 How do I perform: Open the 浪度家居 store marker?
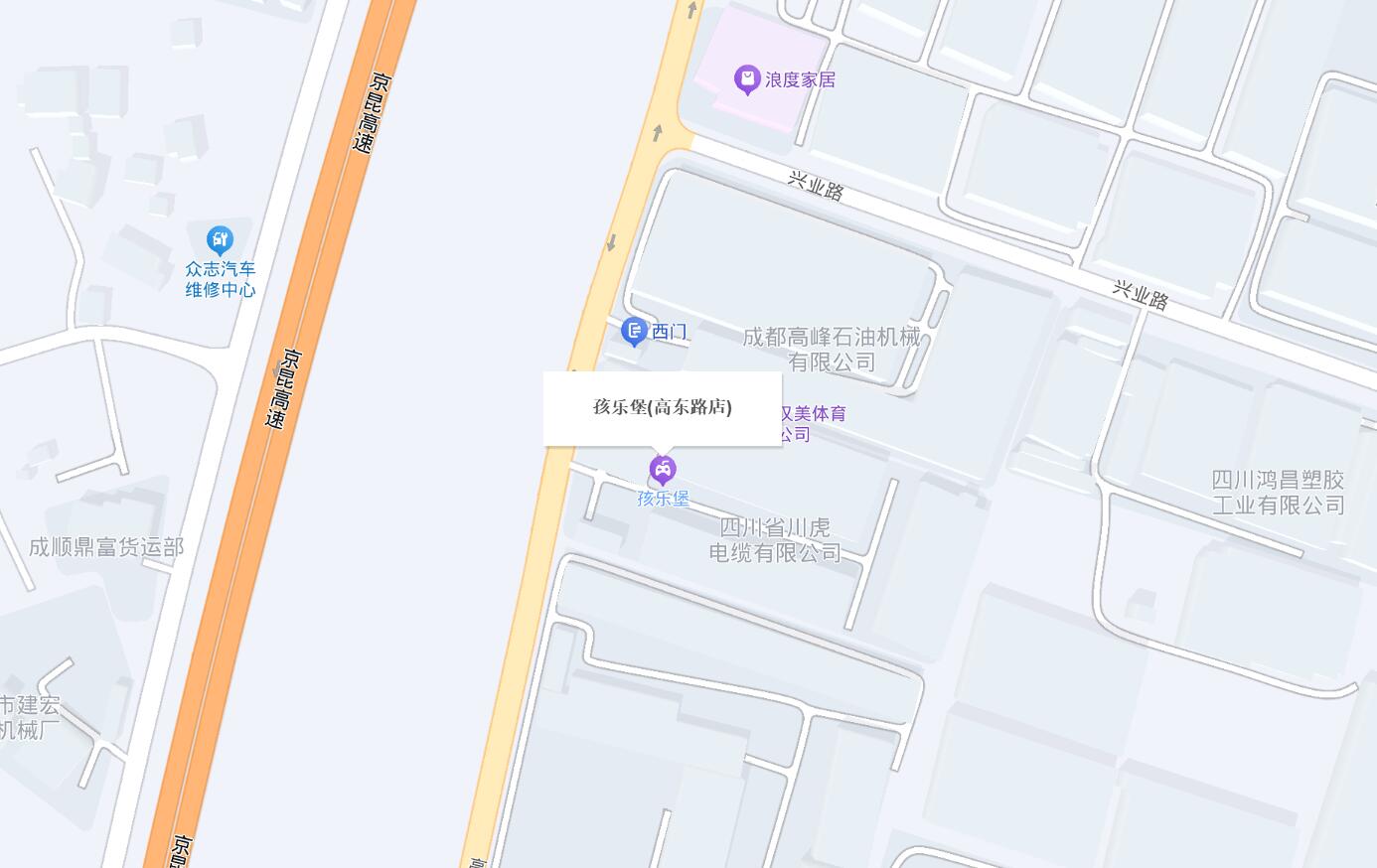(x=747, y=79)
